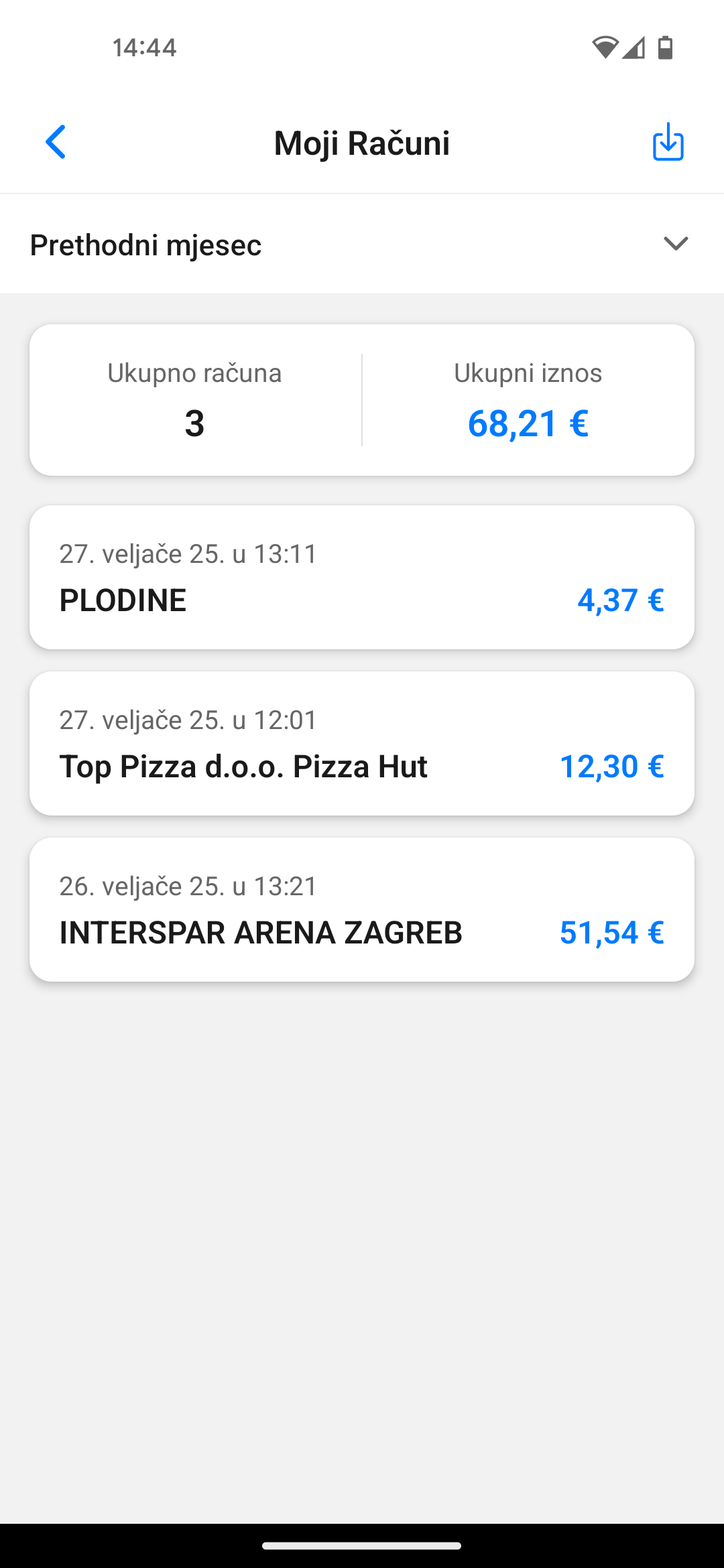Tap the download receipts icon

(667, 142)
